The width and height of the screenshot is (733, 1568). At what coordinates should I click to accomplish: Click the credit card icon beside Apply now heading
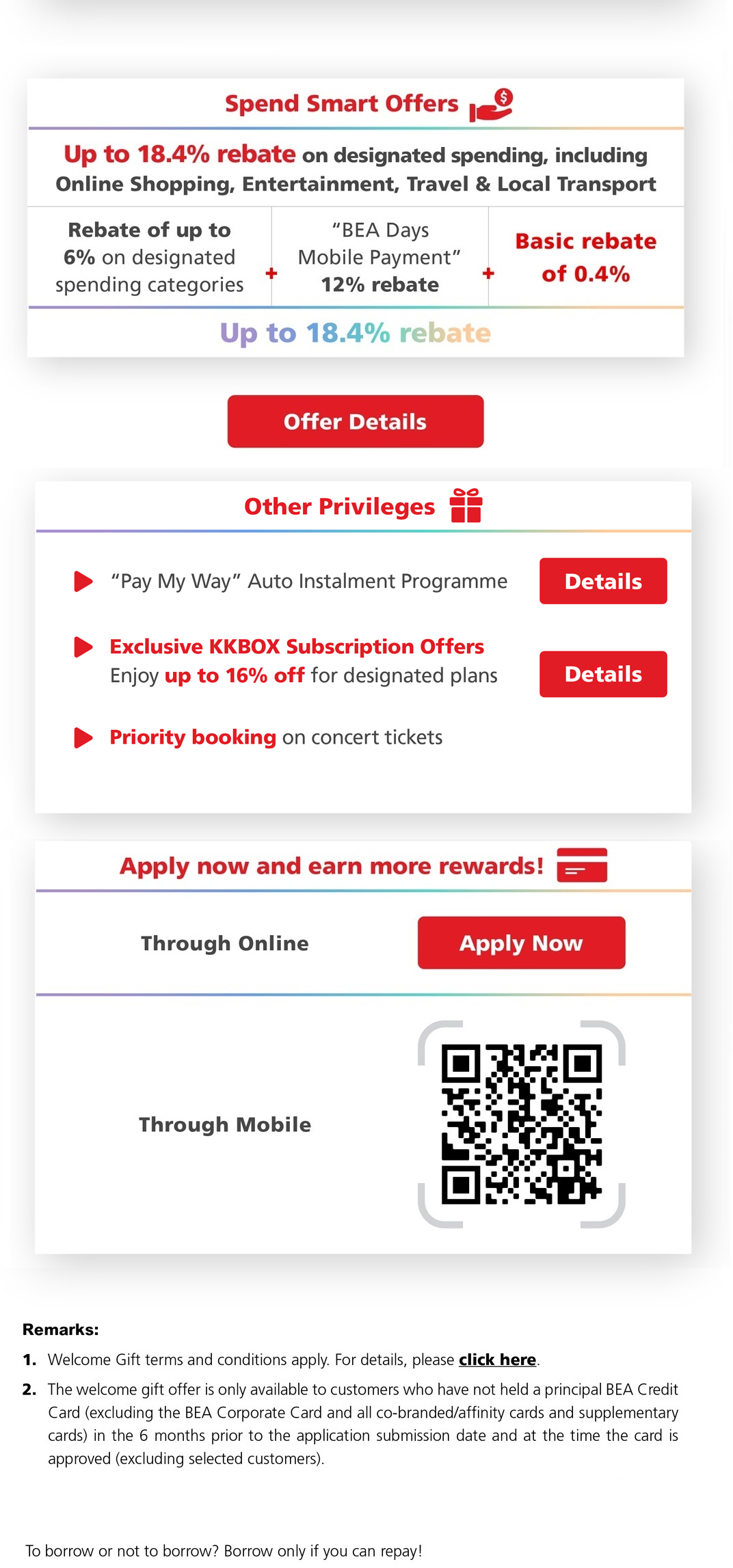point(582,865)
